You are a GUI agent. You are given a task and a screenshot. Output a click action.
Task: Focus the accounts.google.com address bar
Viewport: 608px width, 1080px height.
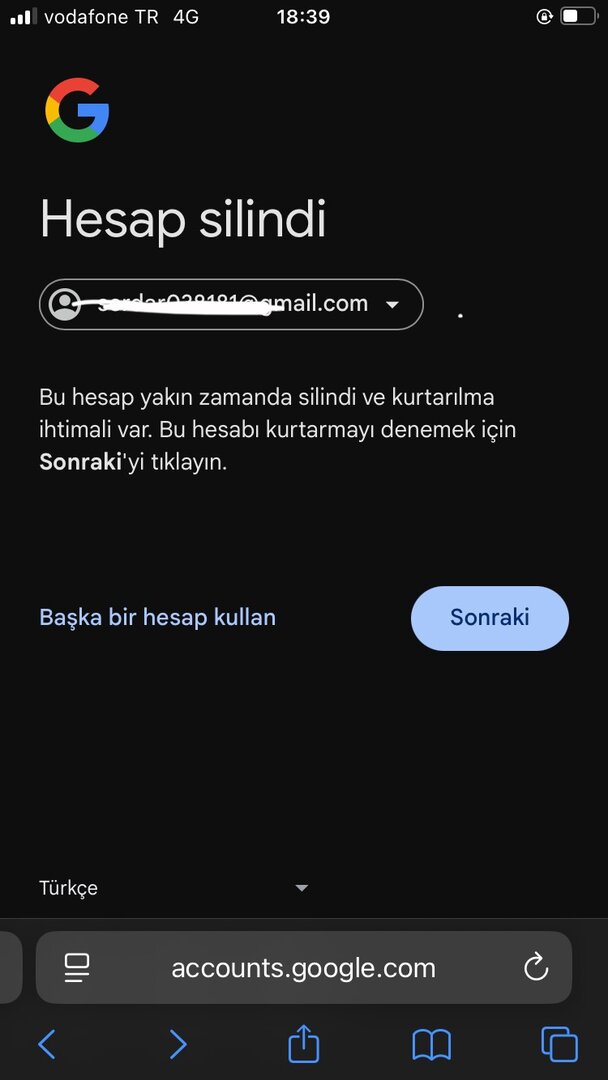(303, 968)
